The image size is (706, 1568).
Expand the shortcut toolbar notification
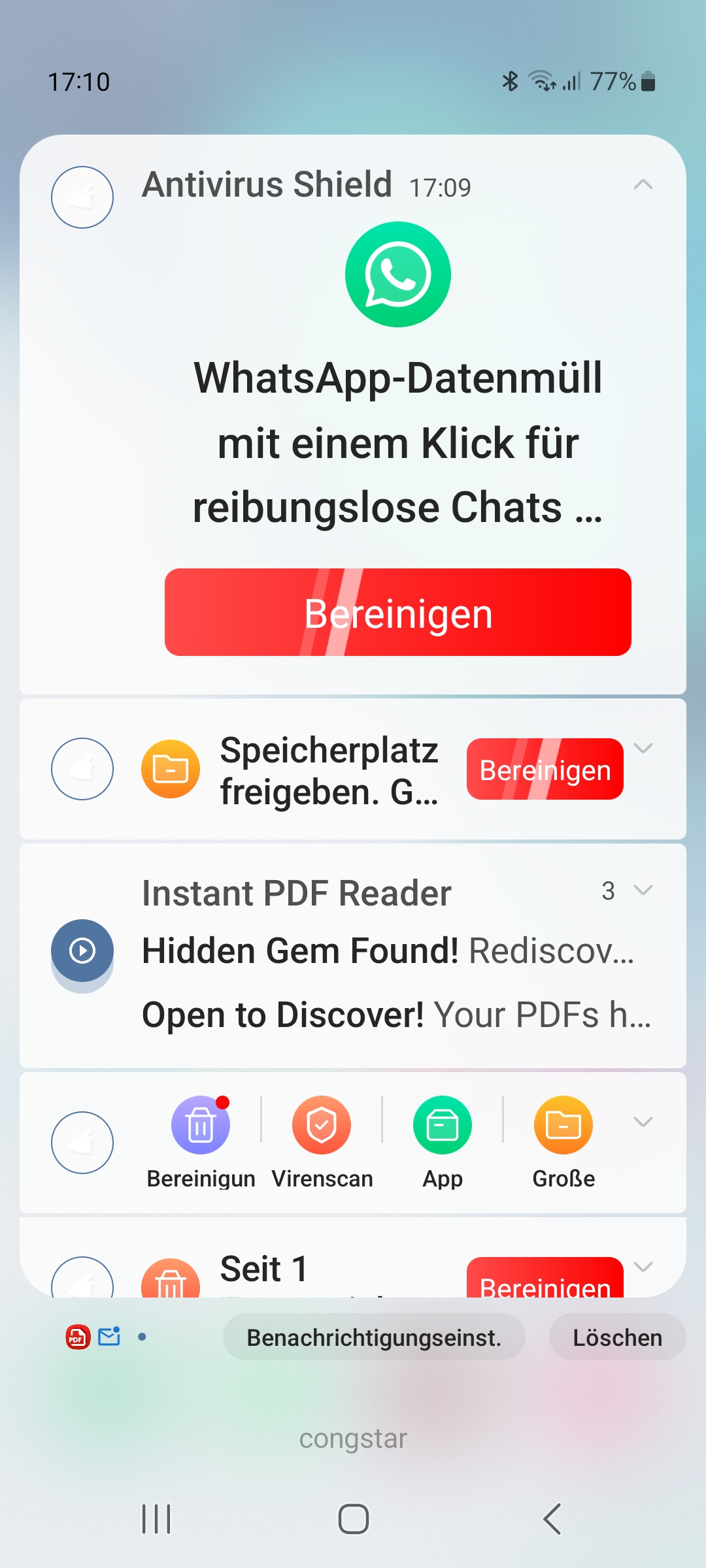[643, 1122]
